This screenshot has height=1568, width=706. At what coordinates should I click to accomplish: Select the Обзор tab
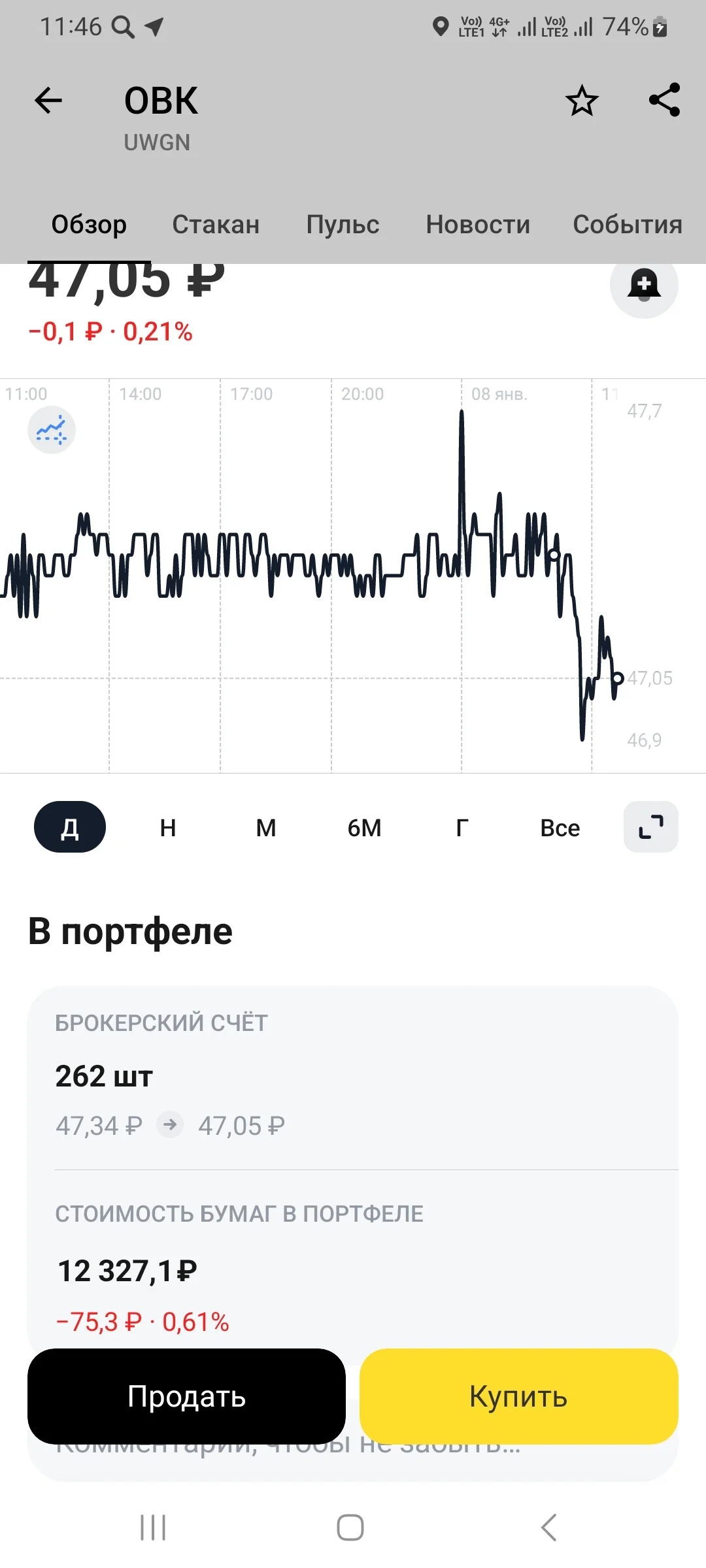(89, 224)
